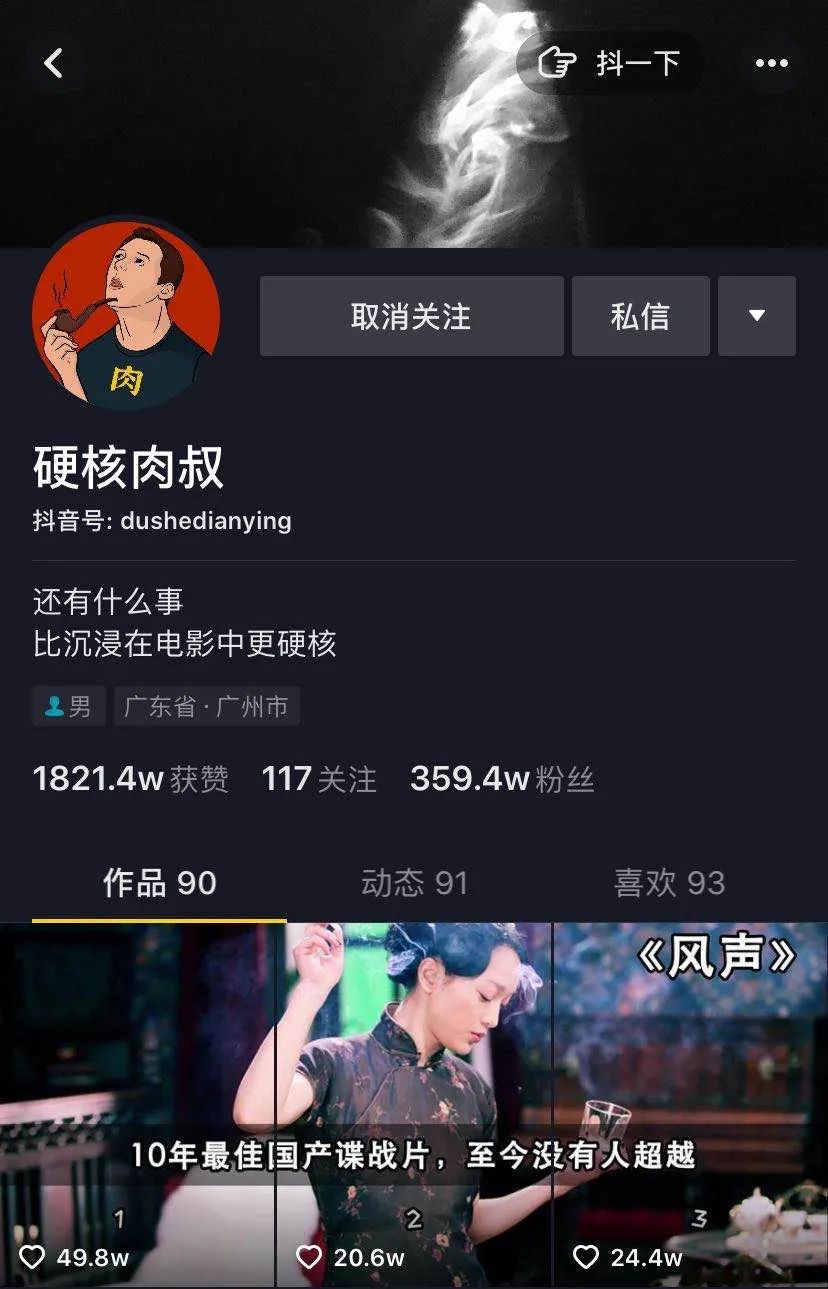Switch to the 喜欢 93 tab

[667, 884]
